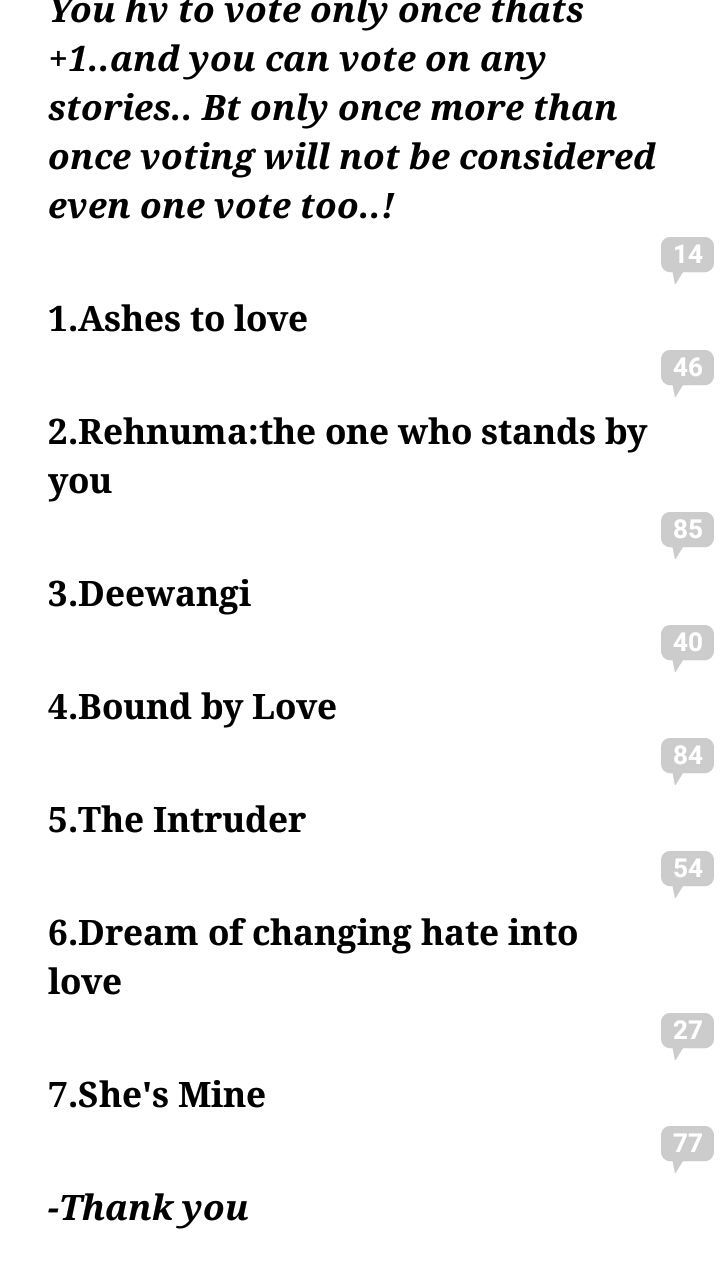View the 40 comments on Deewangi
The width and height of the screenshot is (720, 1280).
coord(687,646)
